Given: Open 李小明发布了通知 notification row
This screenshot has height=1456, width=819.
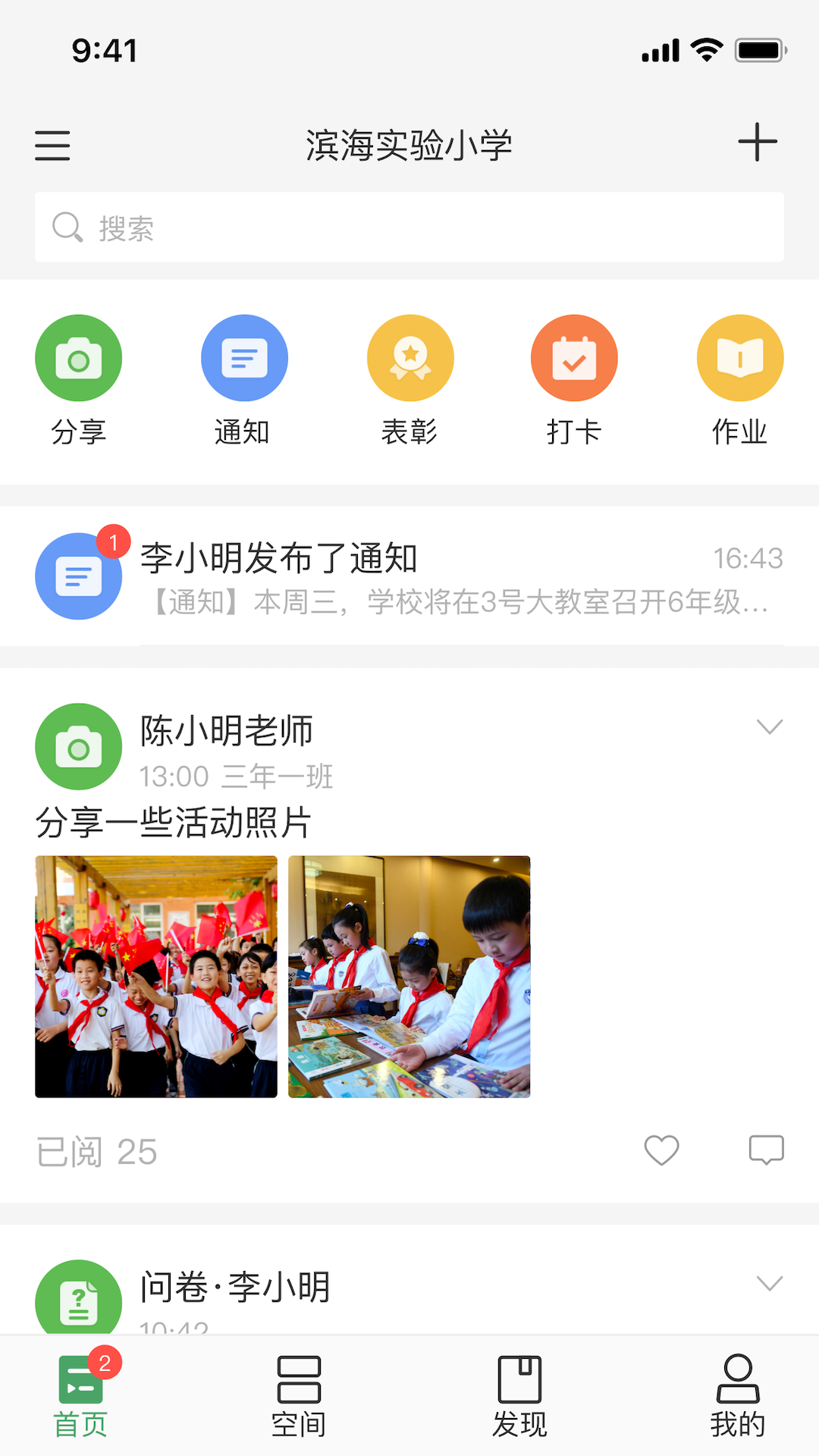Looking at the screenshot, I should [x=409, y=578].
